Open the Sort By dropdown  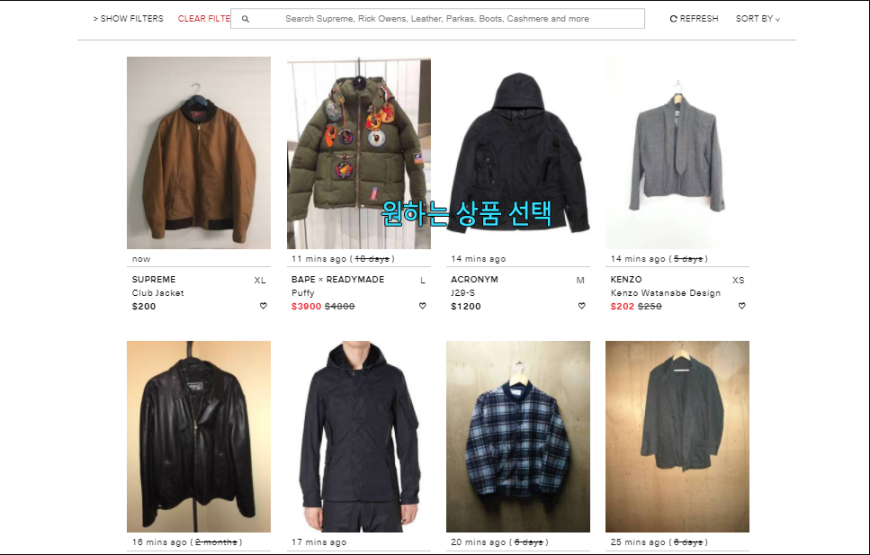click(x=758, y=19)
